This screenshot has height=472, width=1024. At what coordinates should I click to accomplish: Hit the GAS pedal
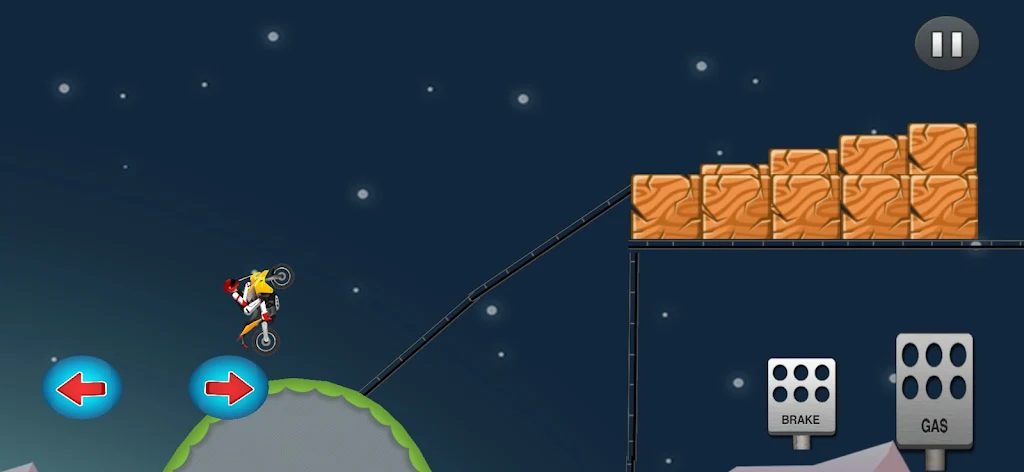click(934, 391)
